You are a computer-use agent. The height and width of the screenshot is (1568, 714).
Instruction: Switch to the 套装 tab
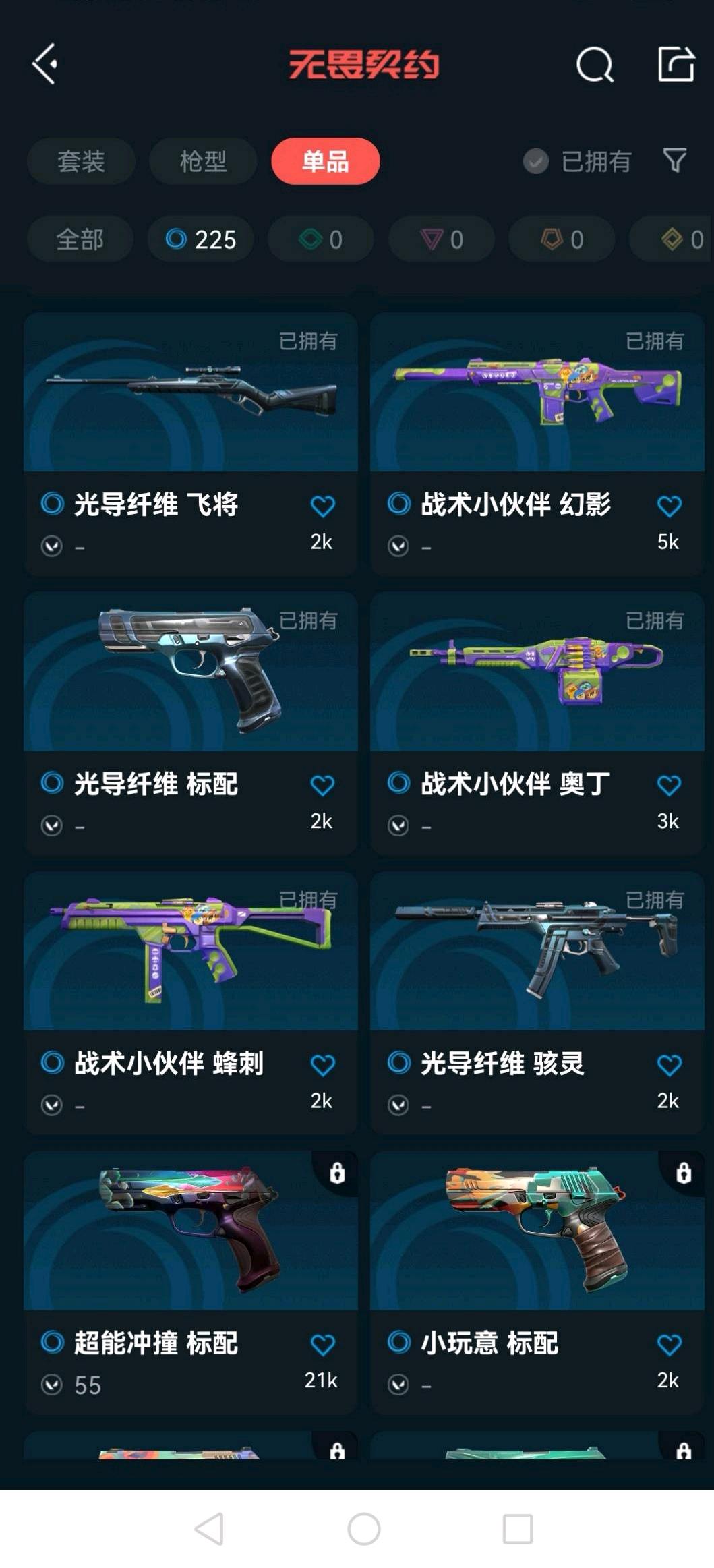[x=81, y=161]
